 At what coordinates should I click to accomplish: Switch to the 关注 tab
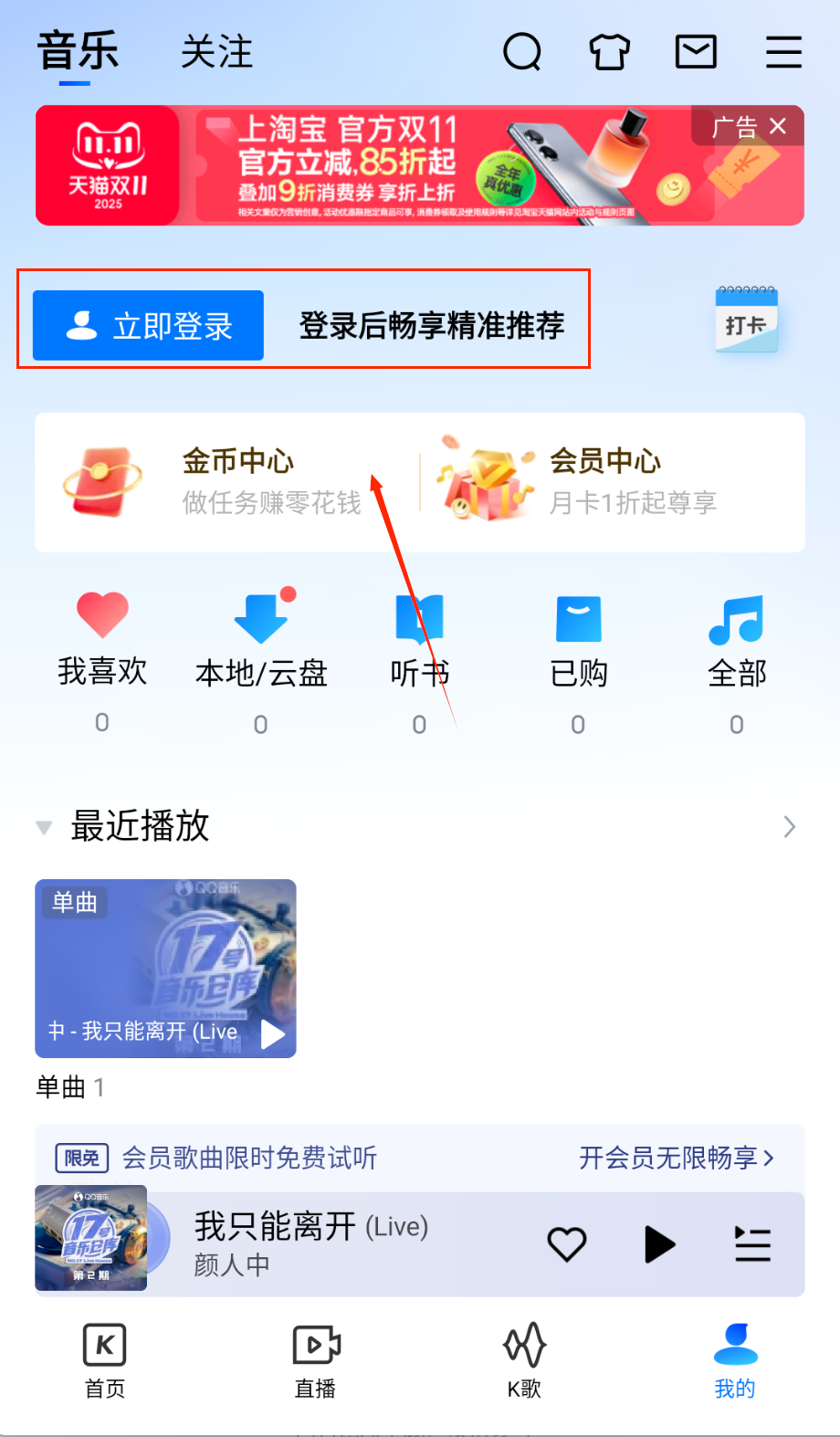tap(216, 52)
